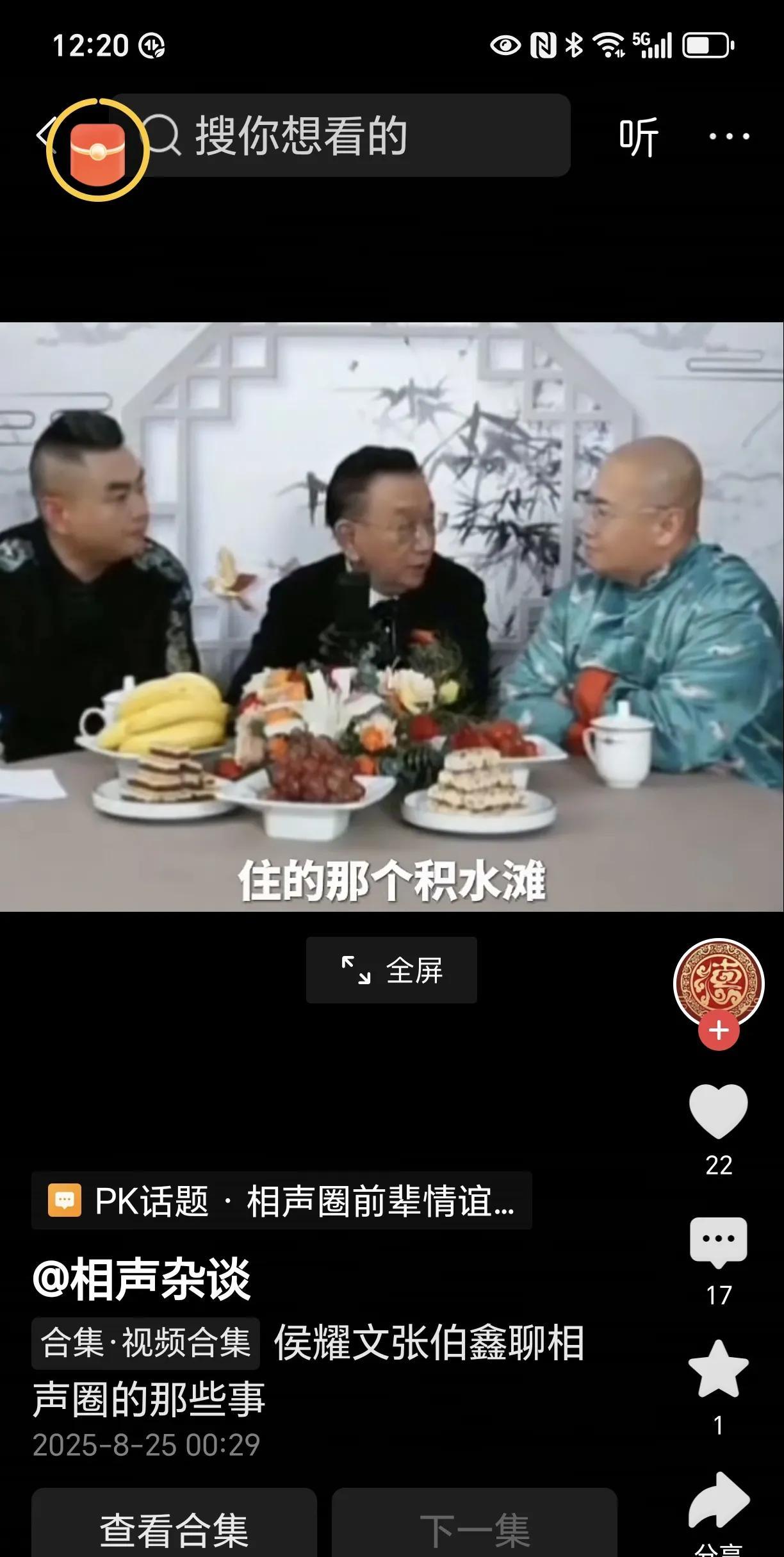Open the red envelope reward icon
This screenshot has width=784, height=1557.
pyautogui.click(x=97, y=151)
